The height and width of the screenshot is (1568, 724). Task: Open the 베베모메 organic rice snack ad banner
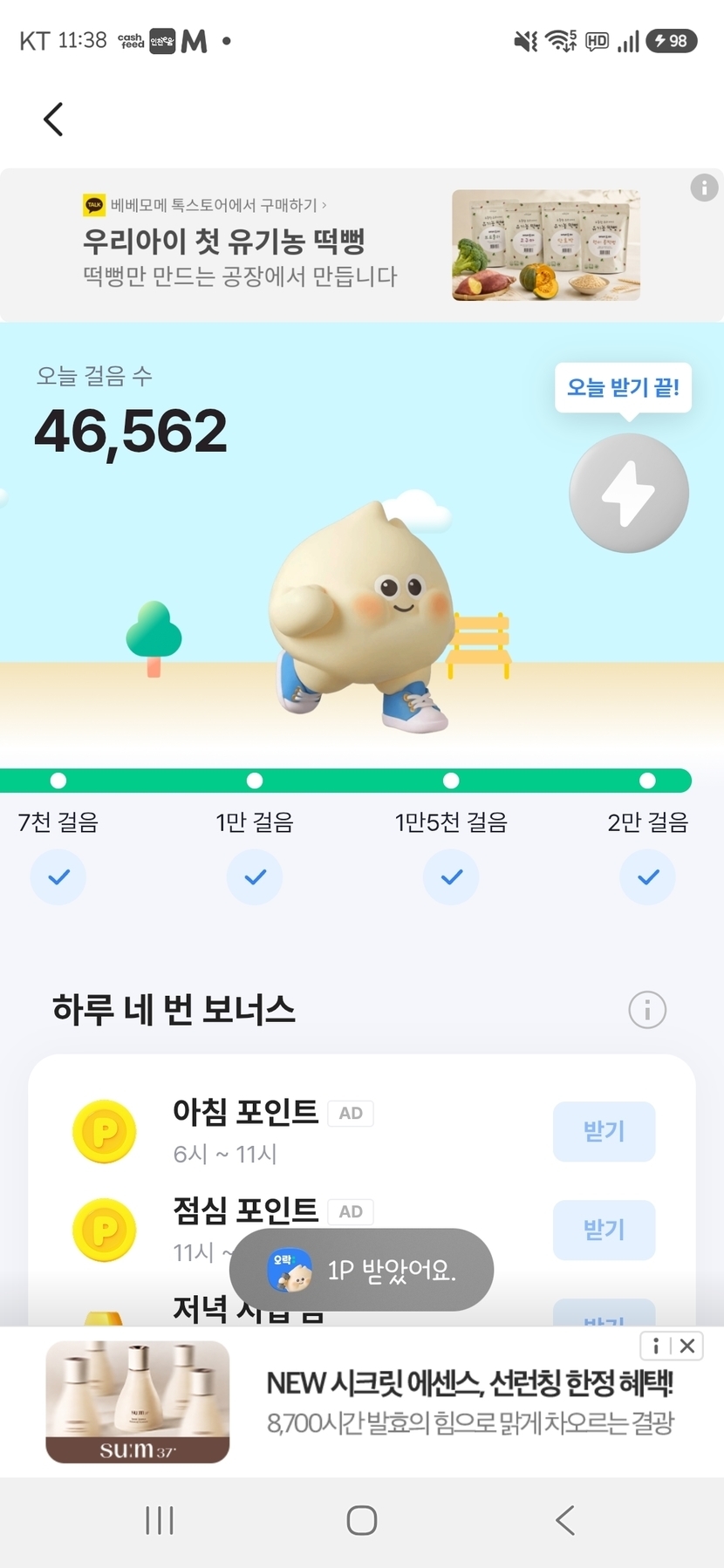click(x=361, y=245)
